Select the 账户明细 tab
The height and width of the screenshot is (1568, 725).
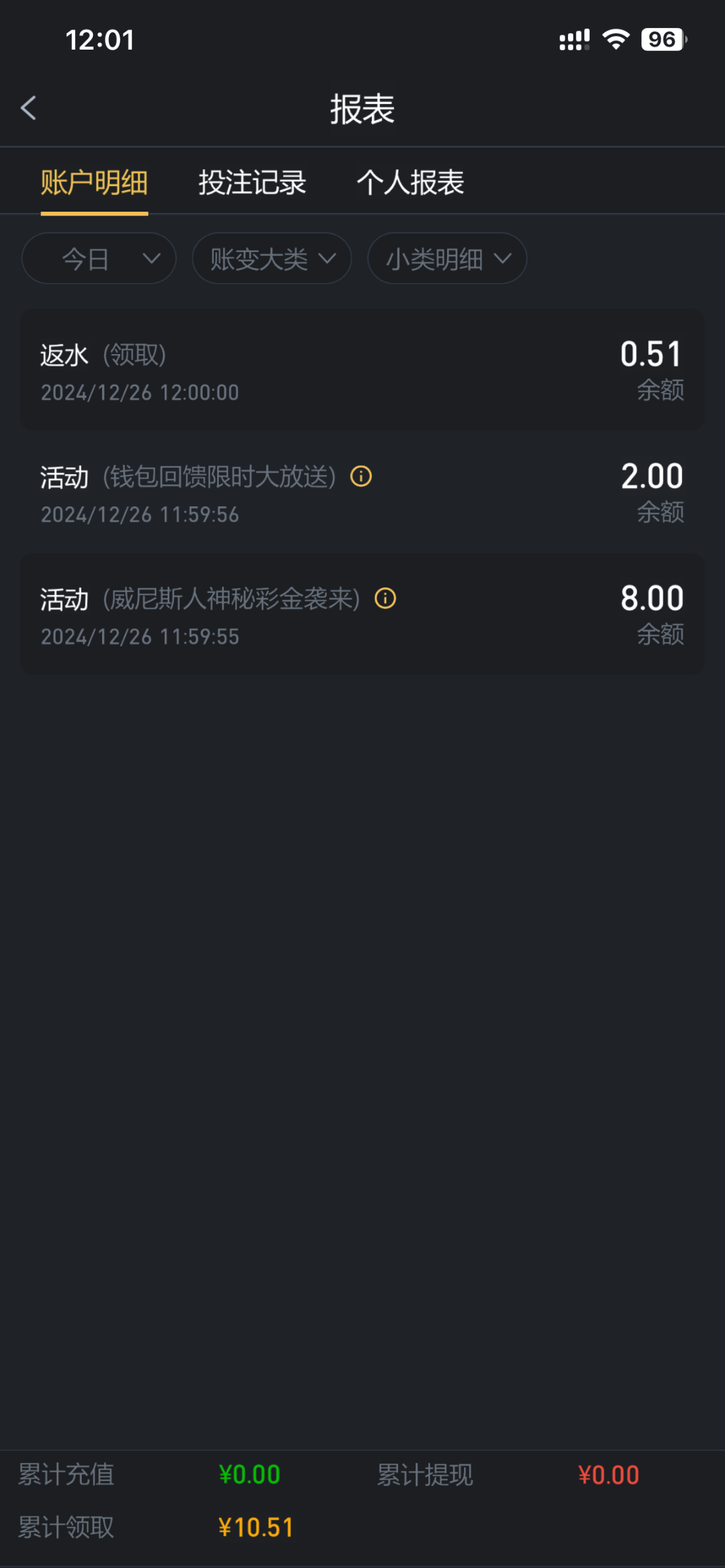(x=94, y=182)
